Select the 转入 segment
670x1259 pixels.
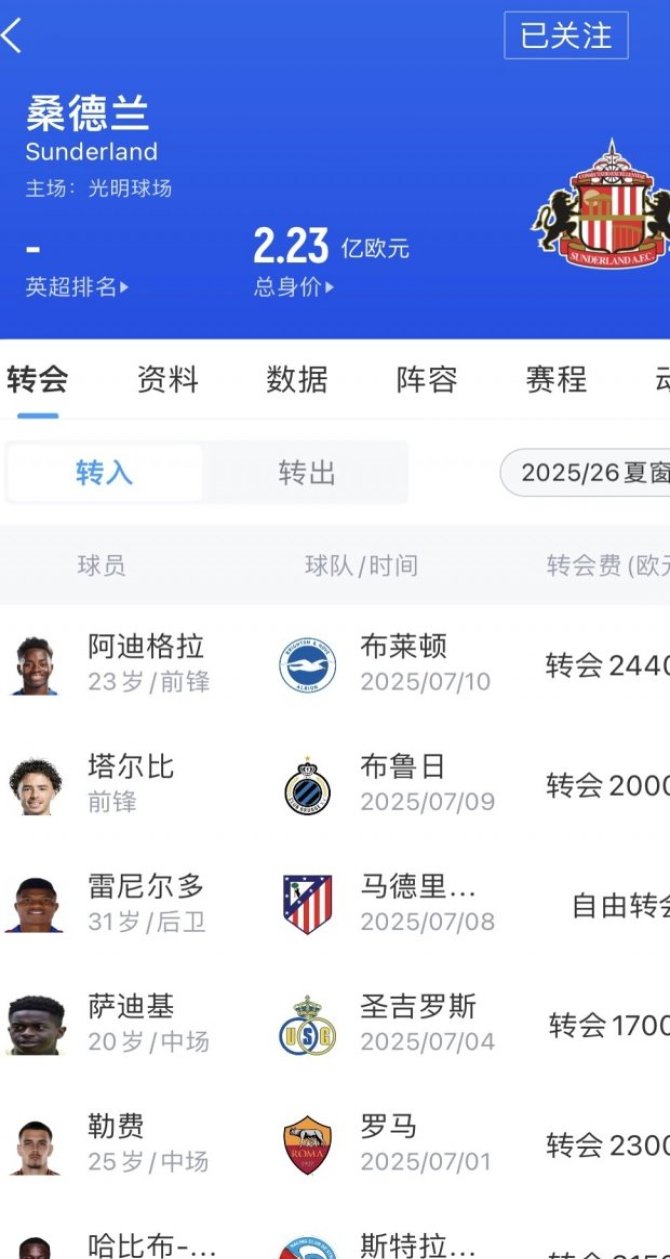coord(104,473)
